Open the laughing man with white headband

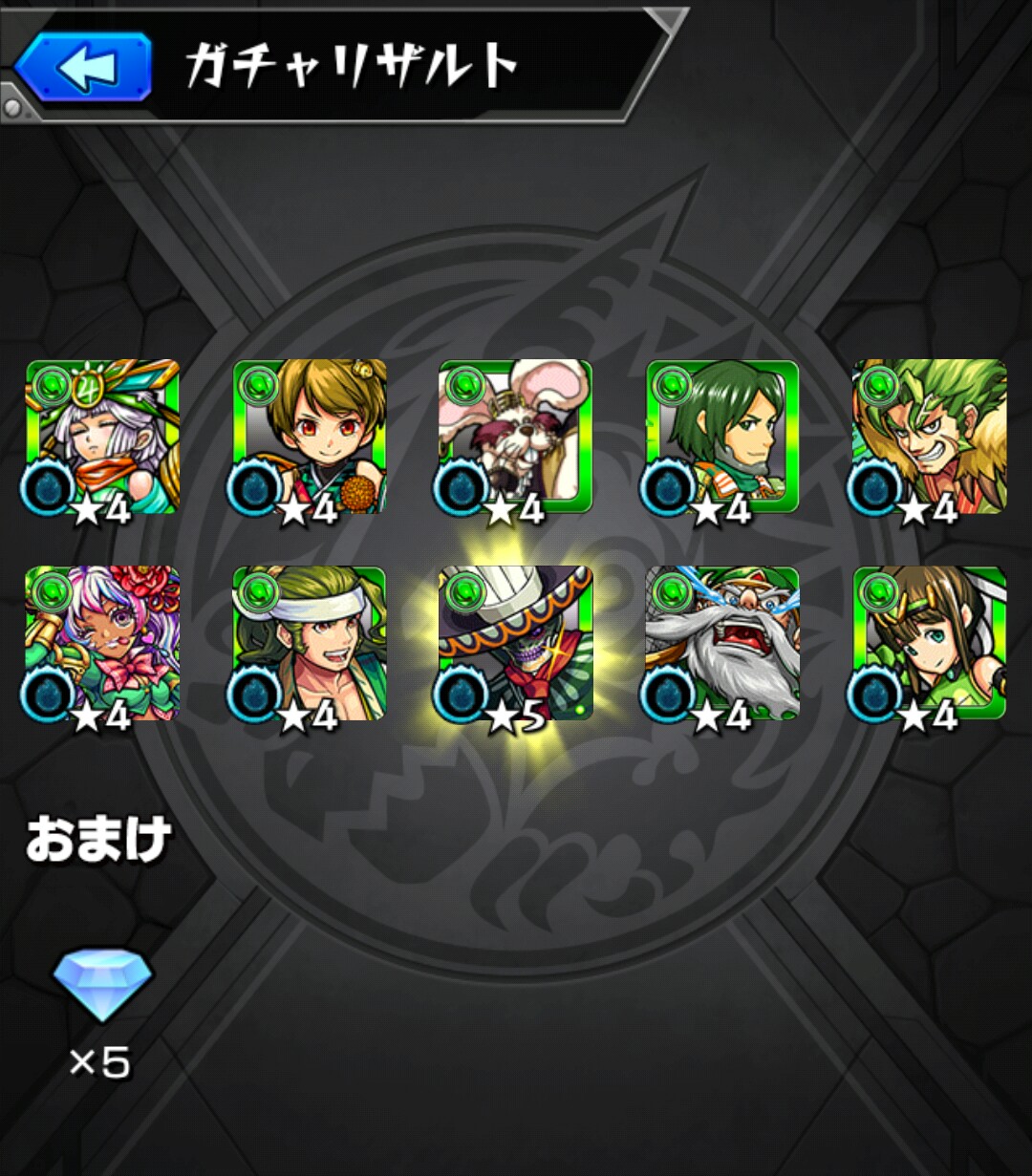coord(310,643)
